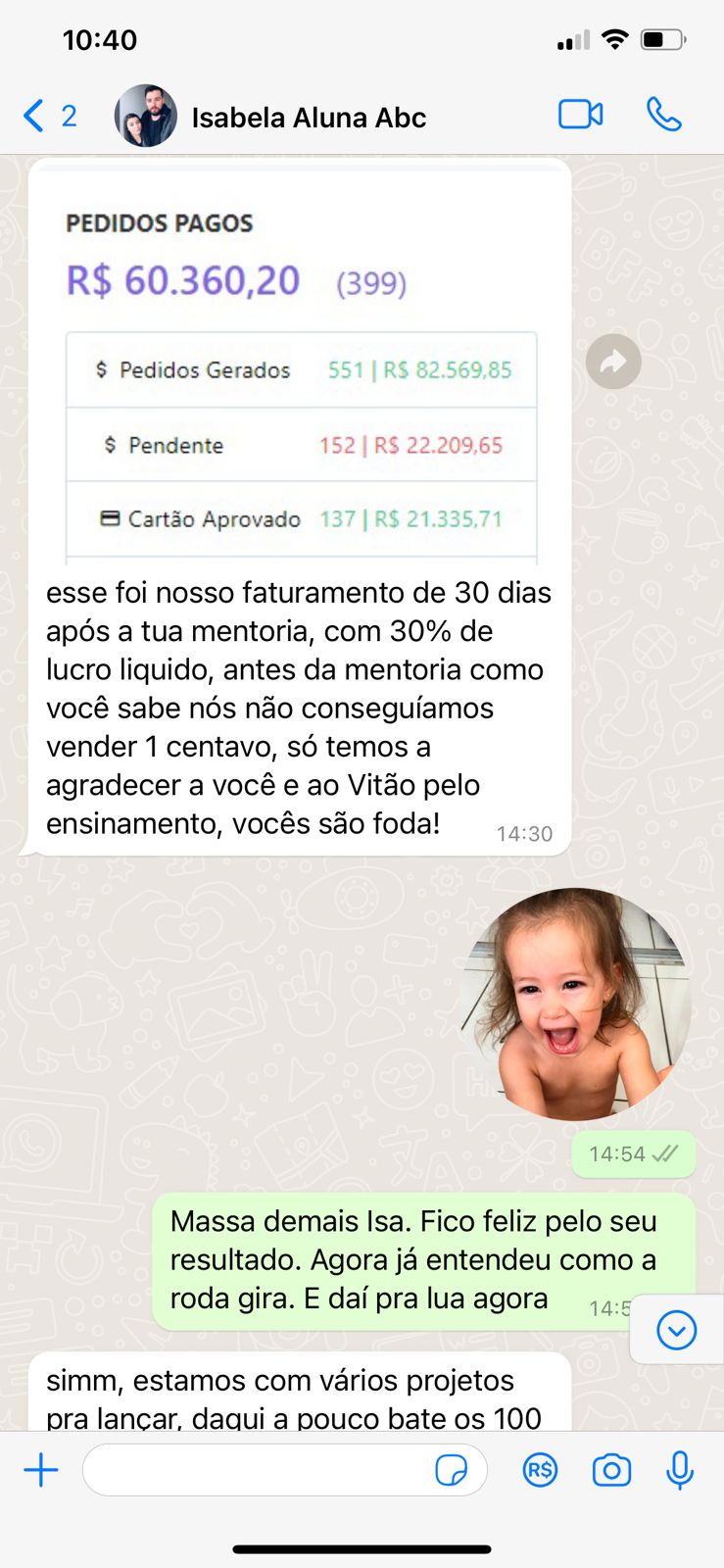Record a voice message

680,1470
